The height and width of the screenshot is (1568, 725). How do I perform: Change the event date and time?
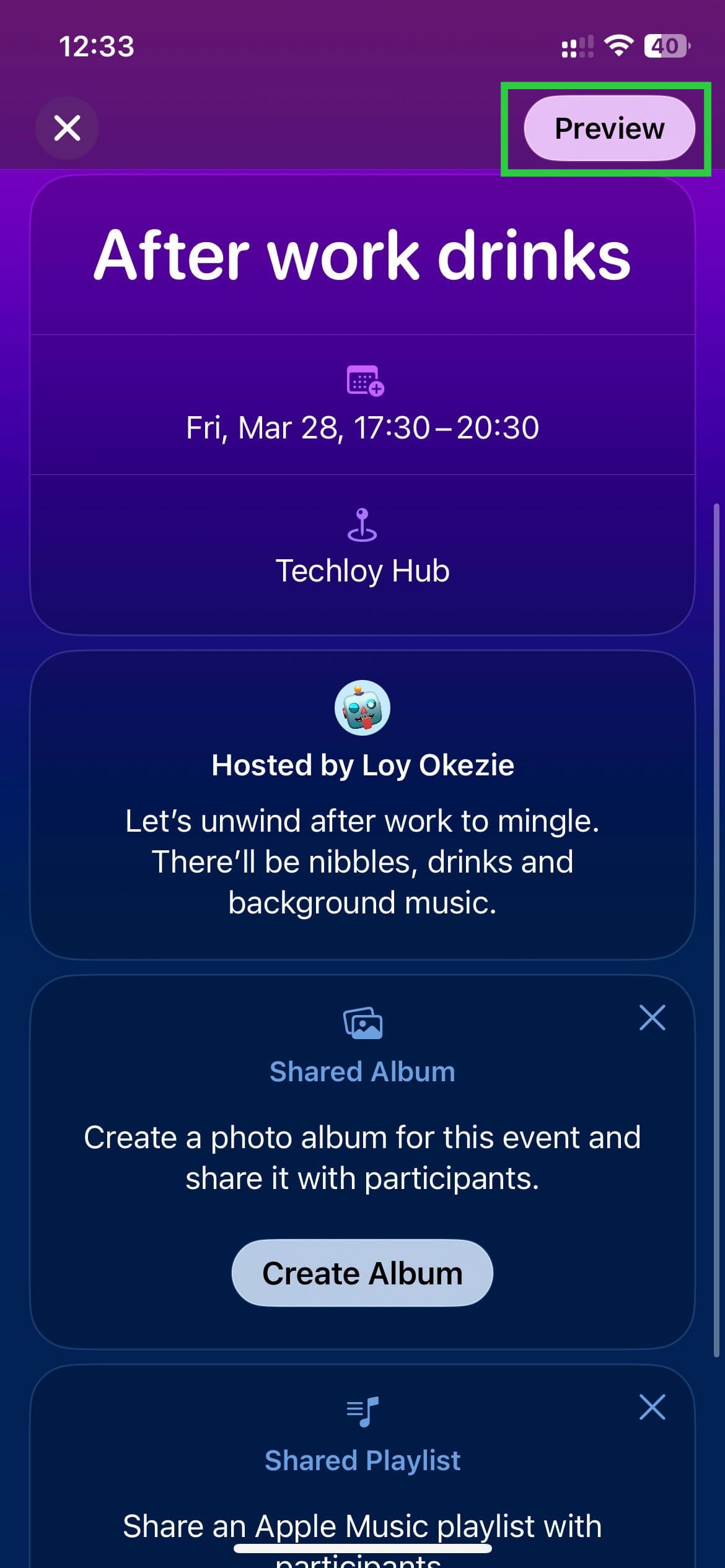pyautogui.click(x=362, y=427)
